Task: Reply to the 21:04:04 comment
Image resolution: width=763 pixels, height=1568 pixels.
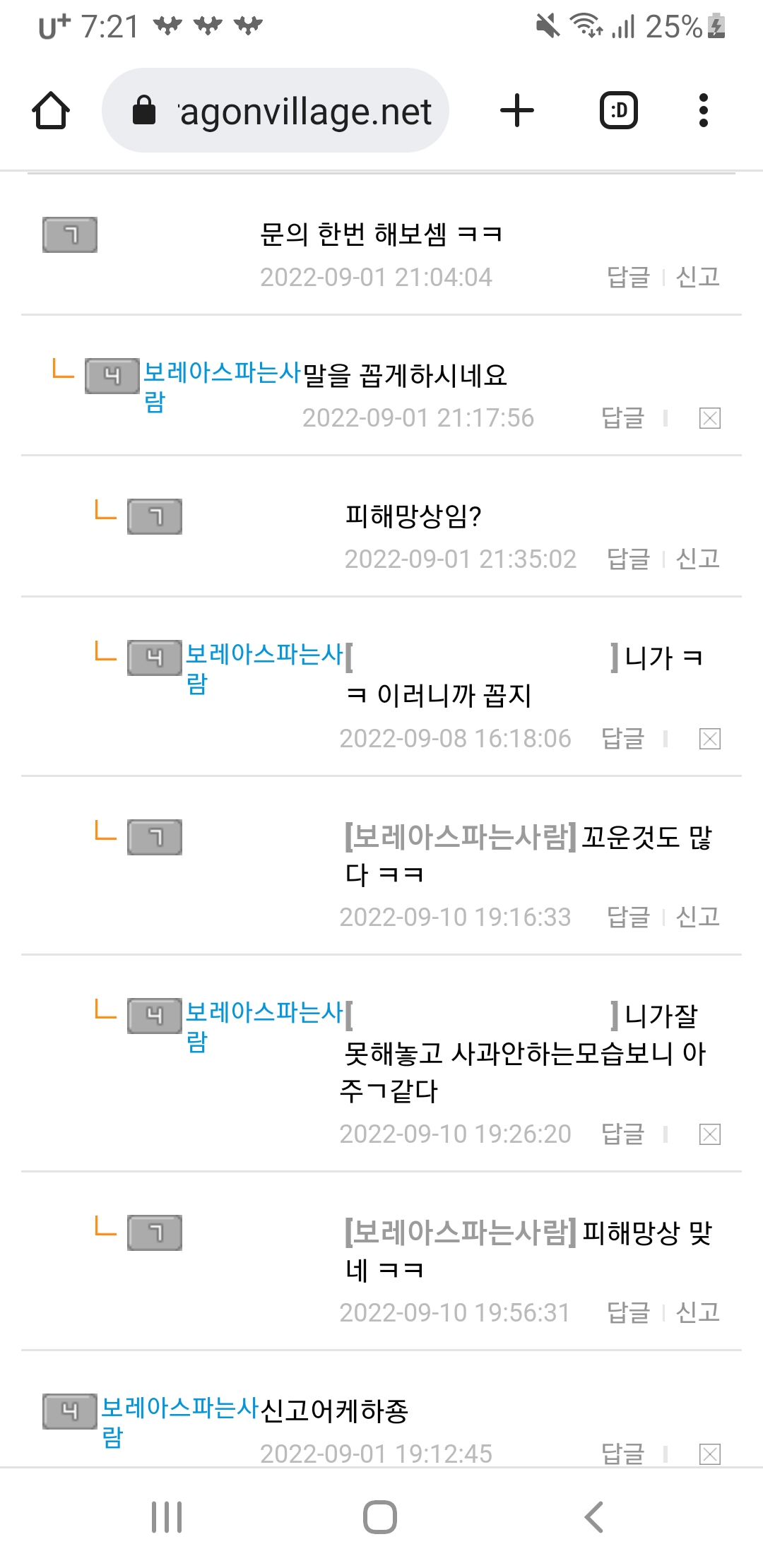Action: tap(628, 277)
